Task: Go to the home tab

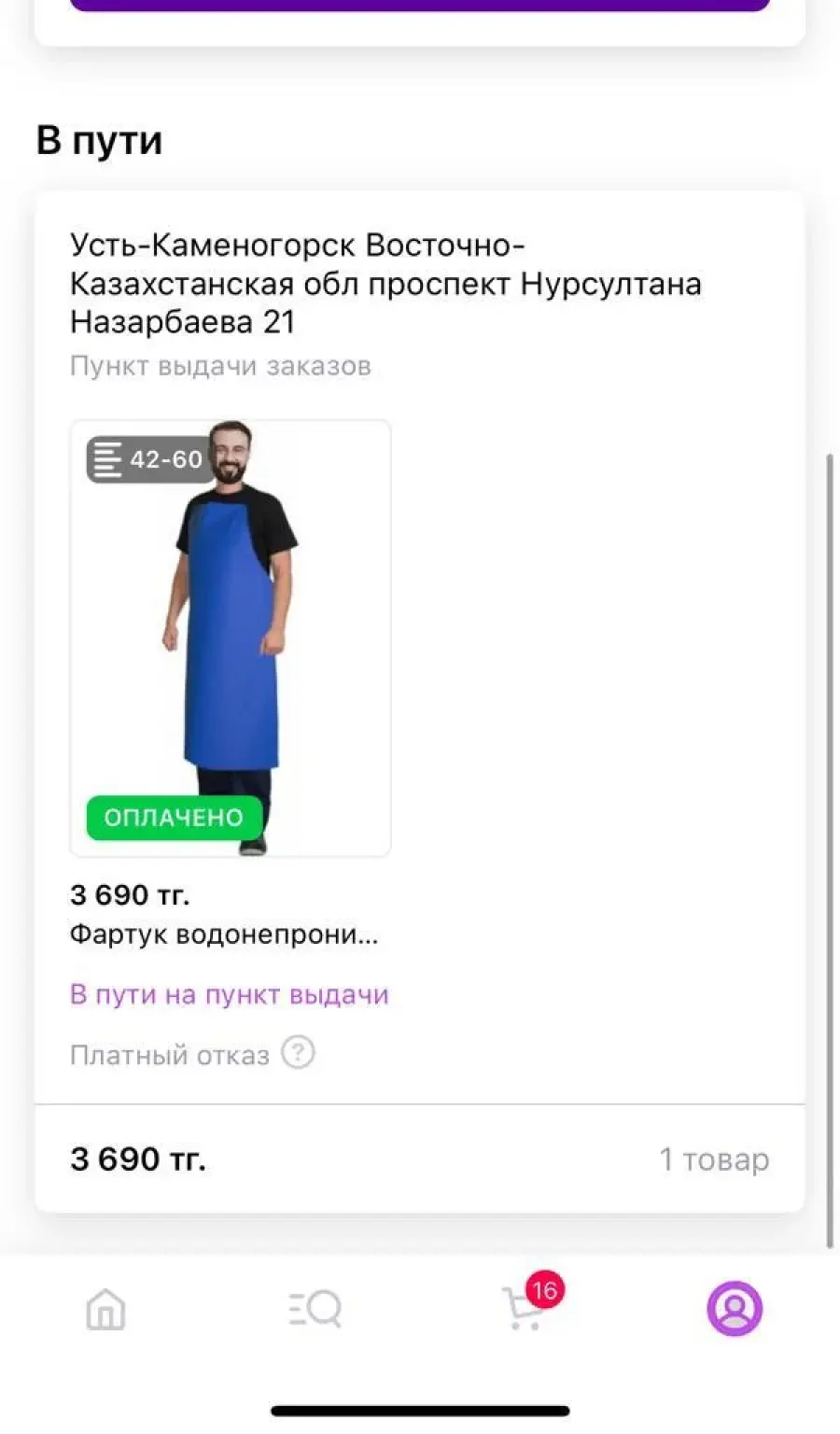Action: pos(105,1309)
